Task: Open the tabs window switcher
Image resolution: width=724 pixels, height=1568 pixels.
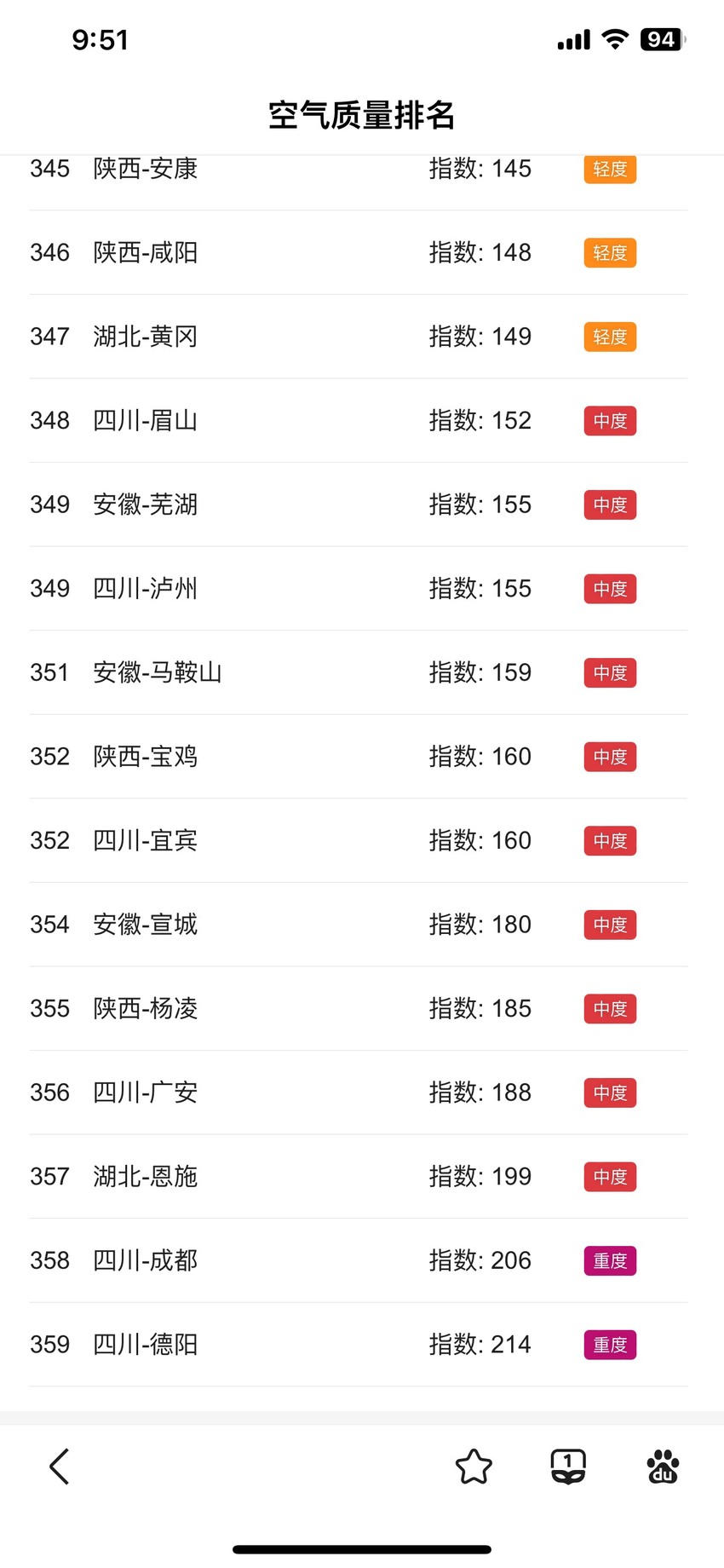Action: (x=568, y=1467)
